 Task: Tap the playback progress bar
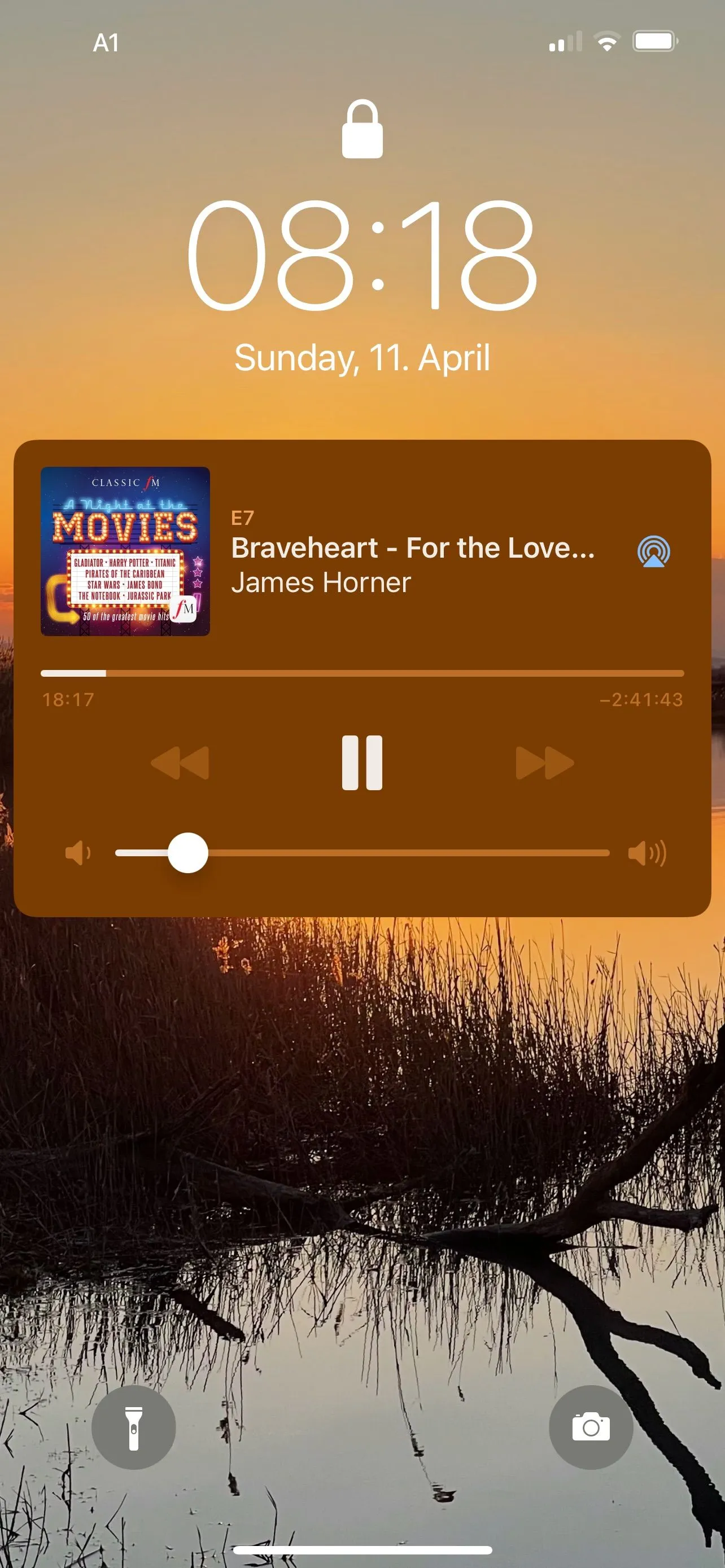pos(362,673)
